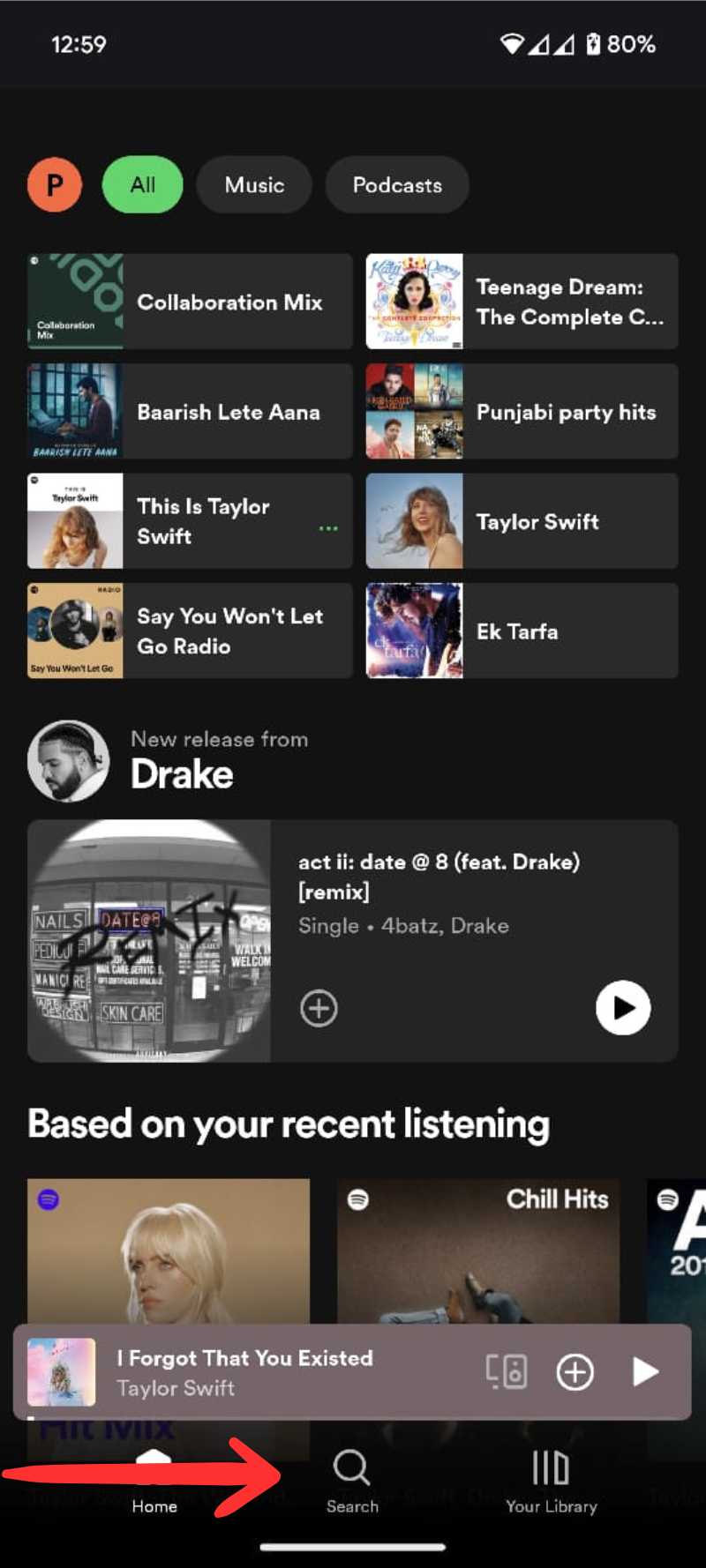
Task: Open the Search tab icon
Action: click(x=352, y=1465)
